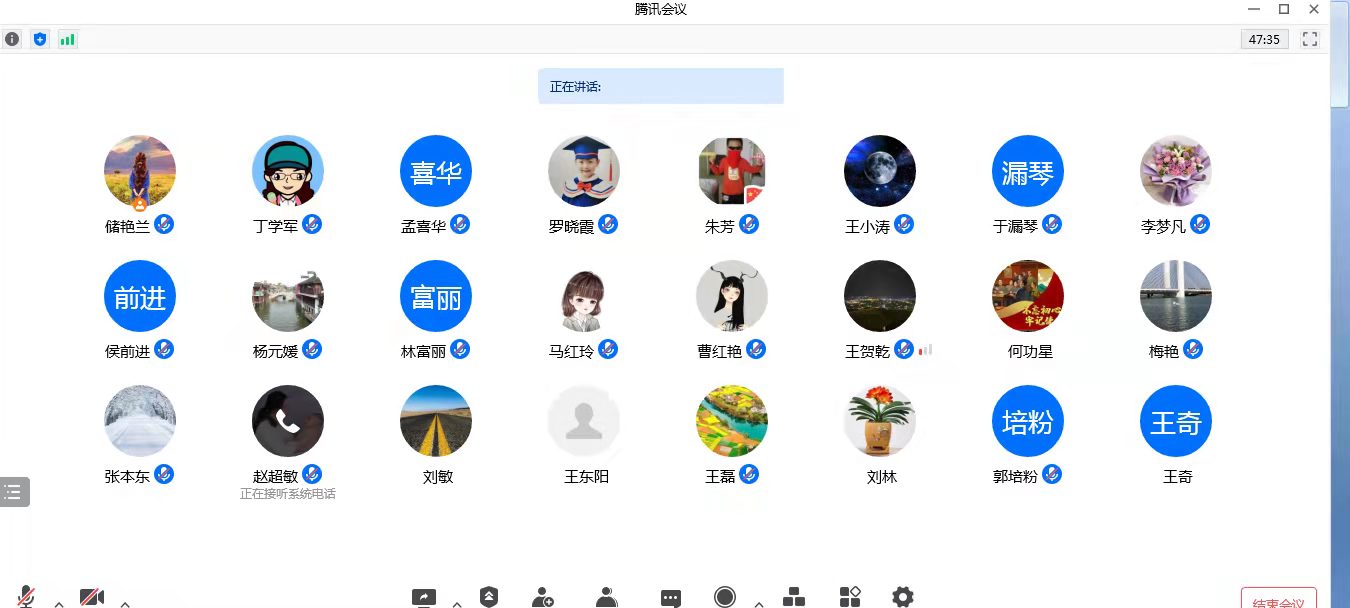The width and height of the screenshot is (1350, 608).
Task: View meeting information details
Action: [x=12, y=39]
